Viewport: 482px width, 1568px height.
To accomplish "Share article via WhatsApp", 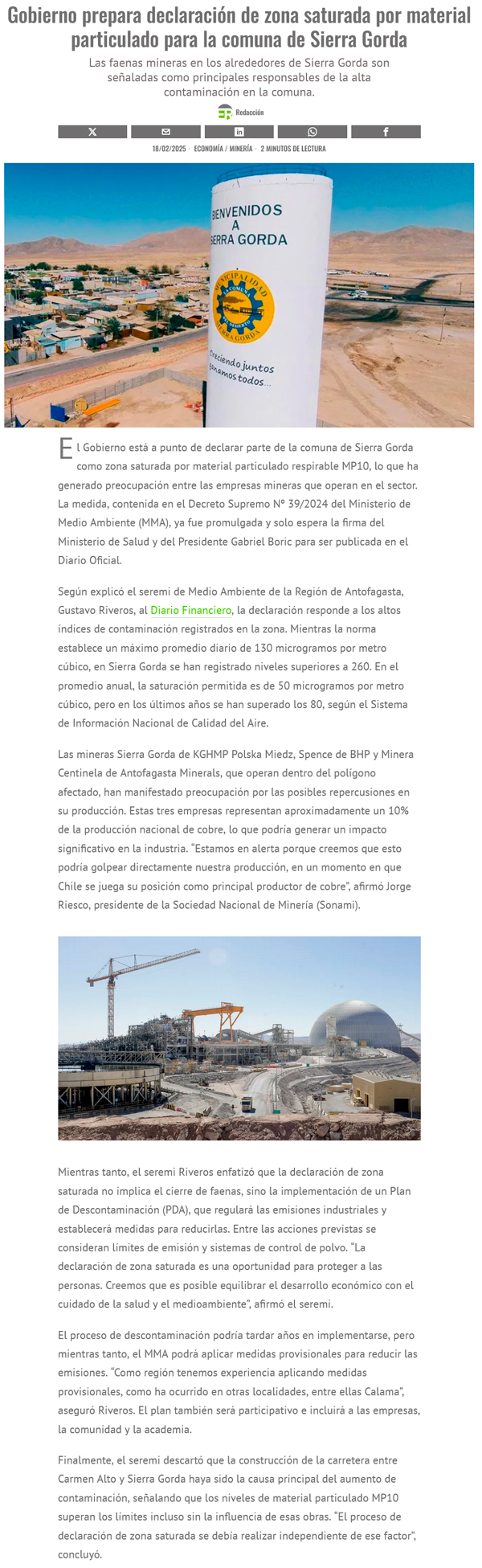I will (x=312, y=132).
